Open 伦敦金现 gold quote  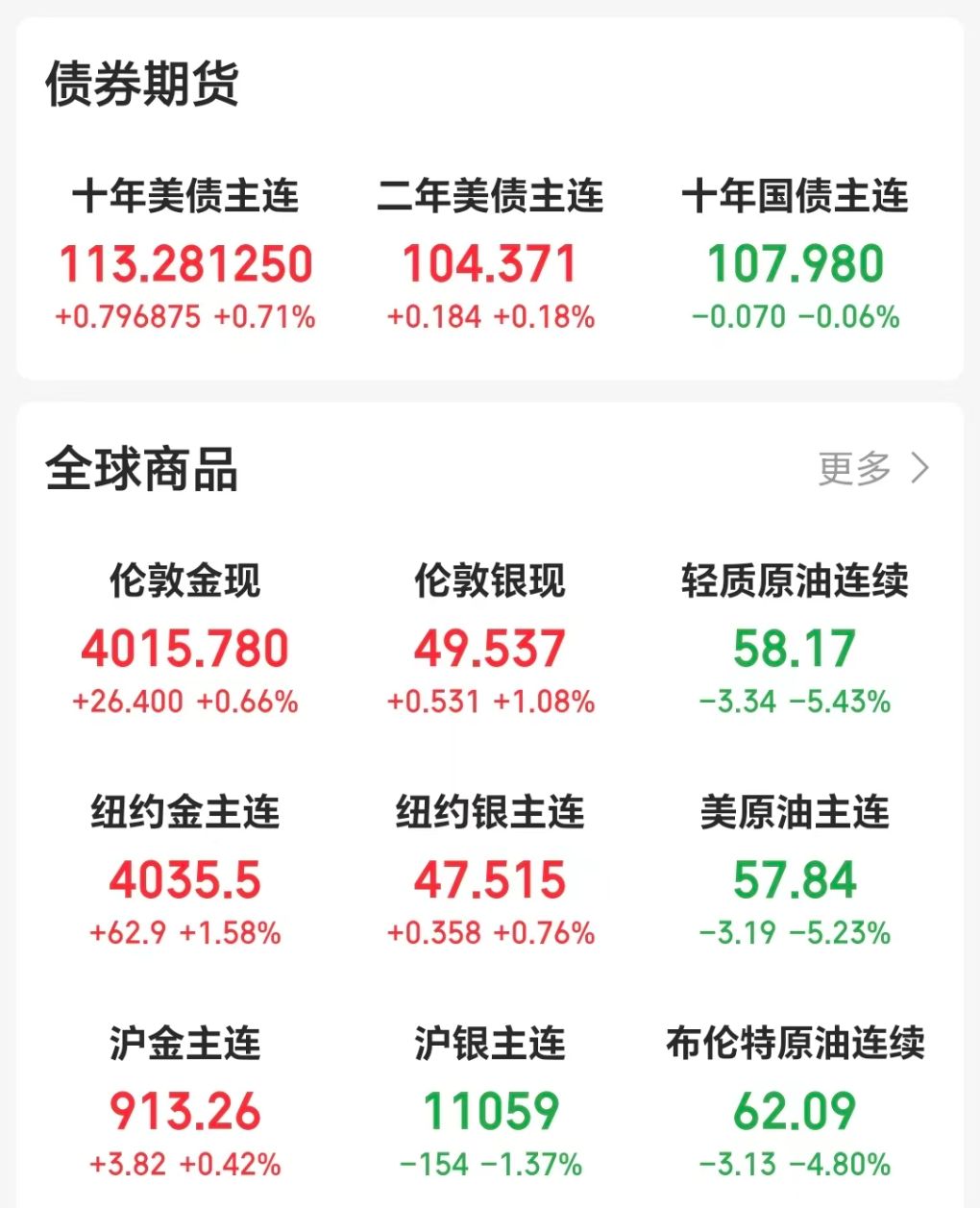click(x=185, y=640)
